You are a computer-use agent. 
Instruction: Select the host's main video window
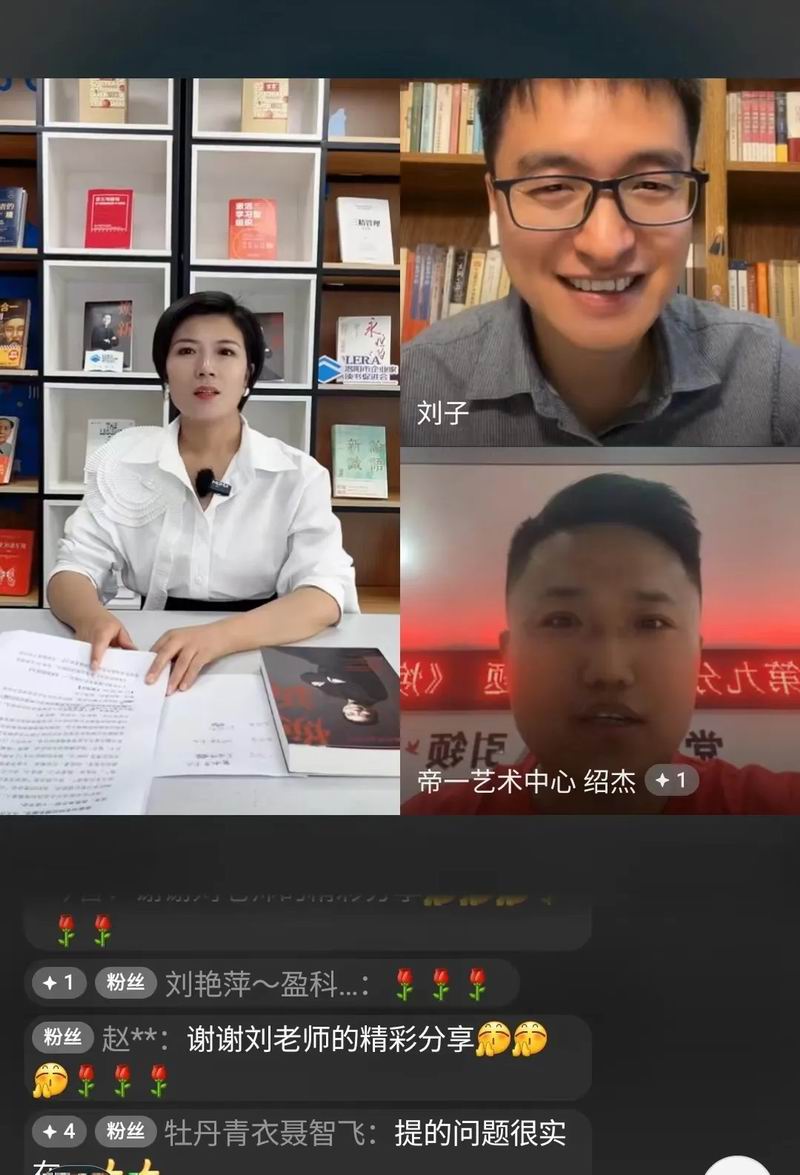200,446
